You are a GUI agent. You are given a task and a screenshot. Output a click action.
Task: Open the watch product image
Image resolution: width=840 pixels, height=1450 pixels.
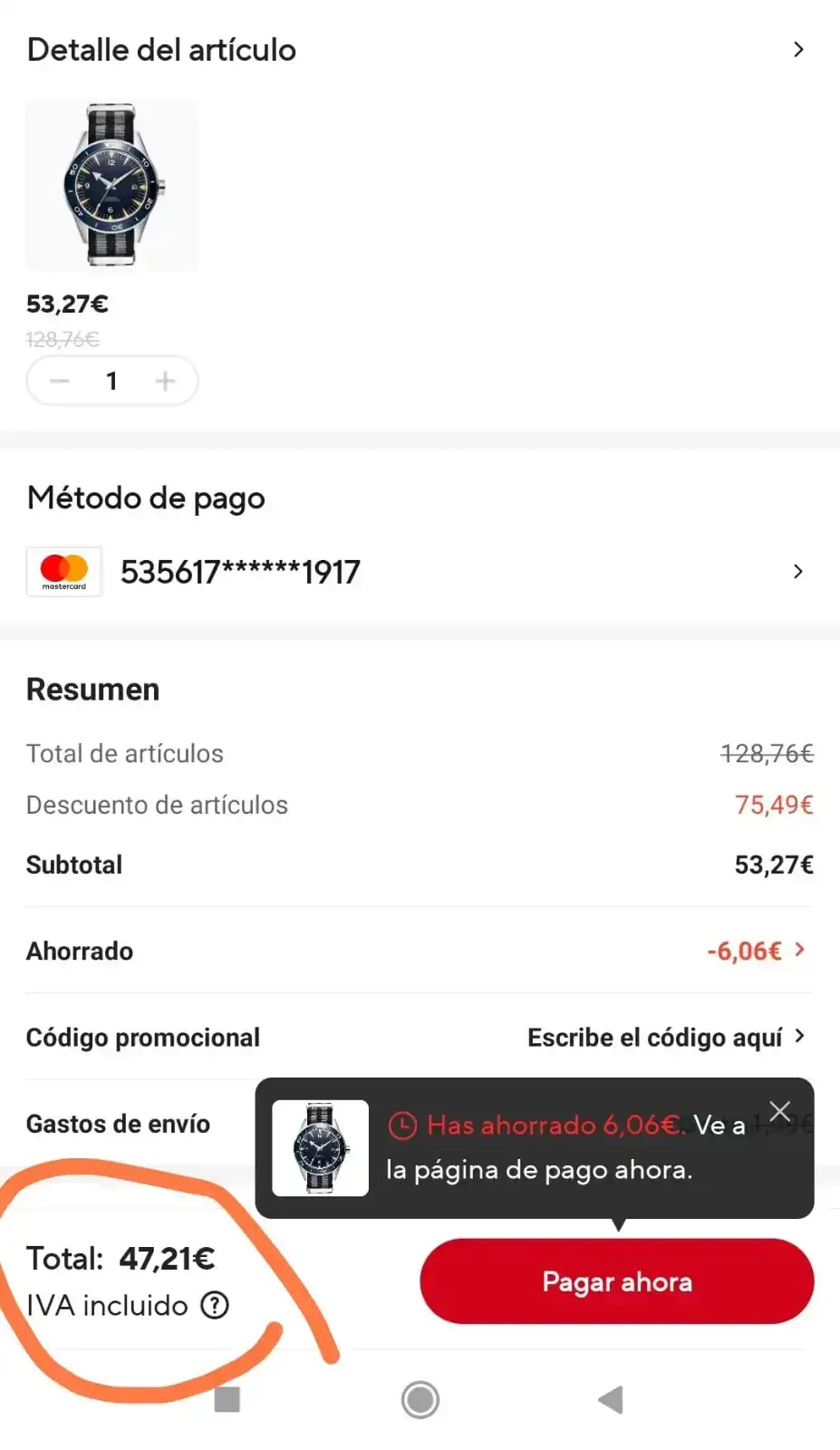point(112,185)
